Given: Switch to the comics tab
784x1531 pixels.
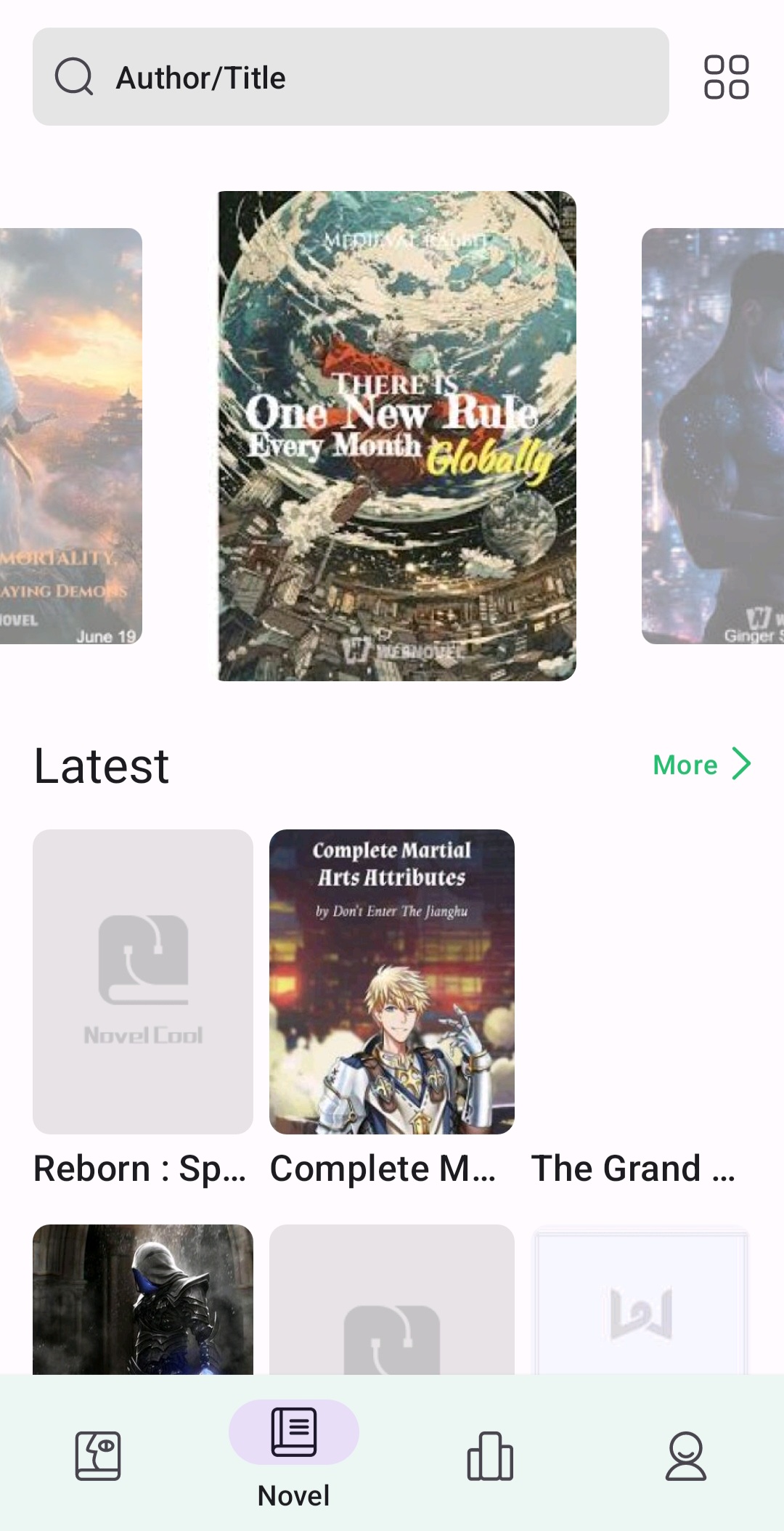Looking at the screenshot, I should [x=98, y=1455].
